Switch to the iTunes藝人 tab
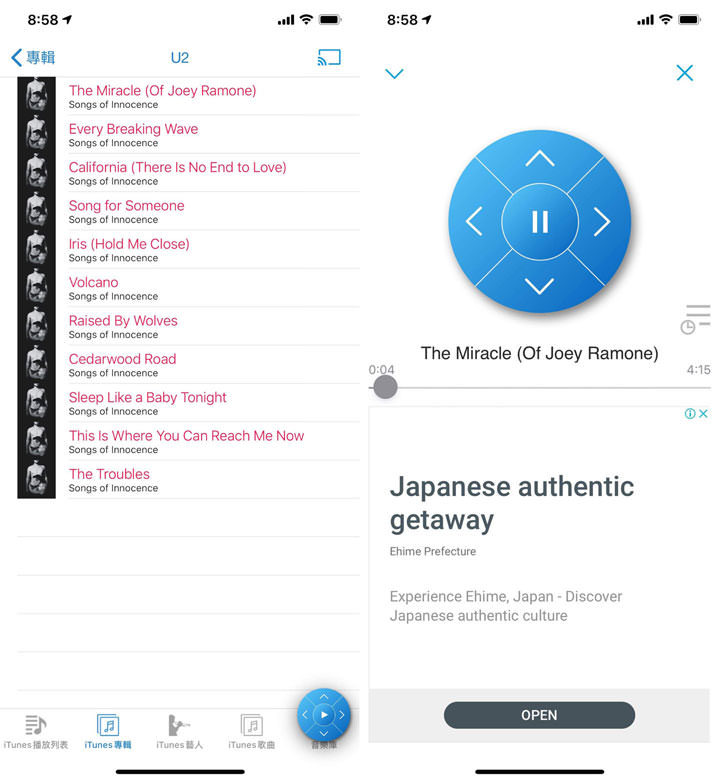Screen dimensions: 720x781 180,732
